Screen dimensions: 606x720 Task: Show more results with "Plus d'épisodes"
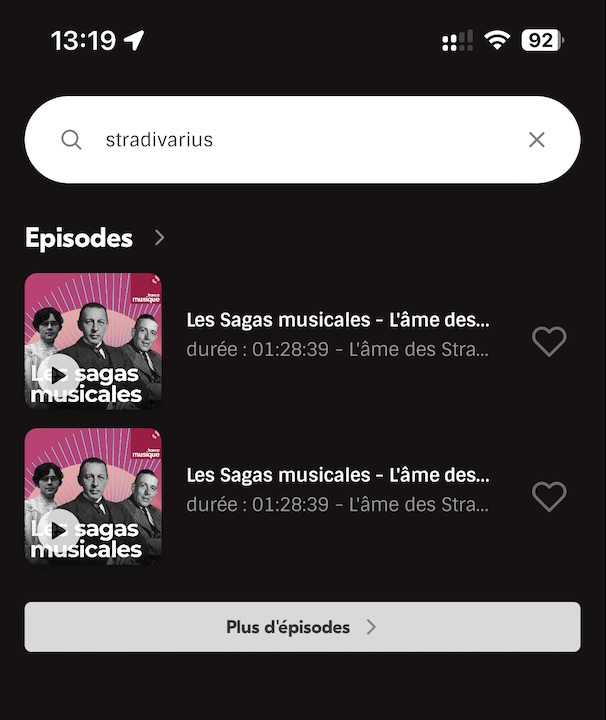tap(302, 627)
